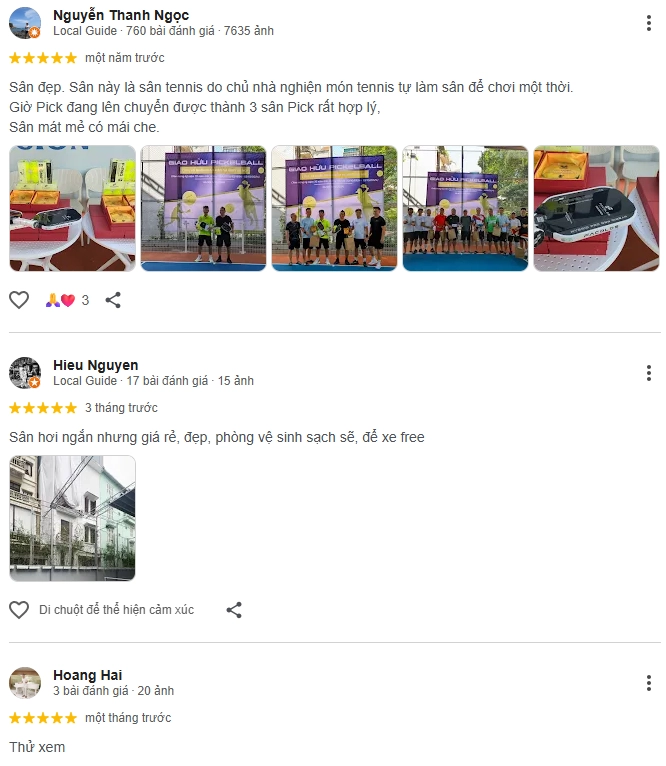Like Hieu Nguyen's review
Screen dimensions: 666x766
point(19,609)
